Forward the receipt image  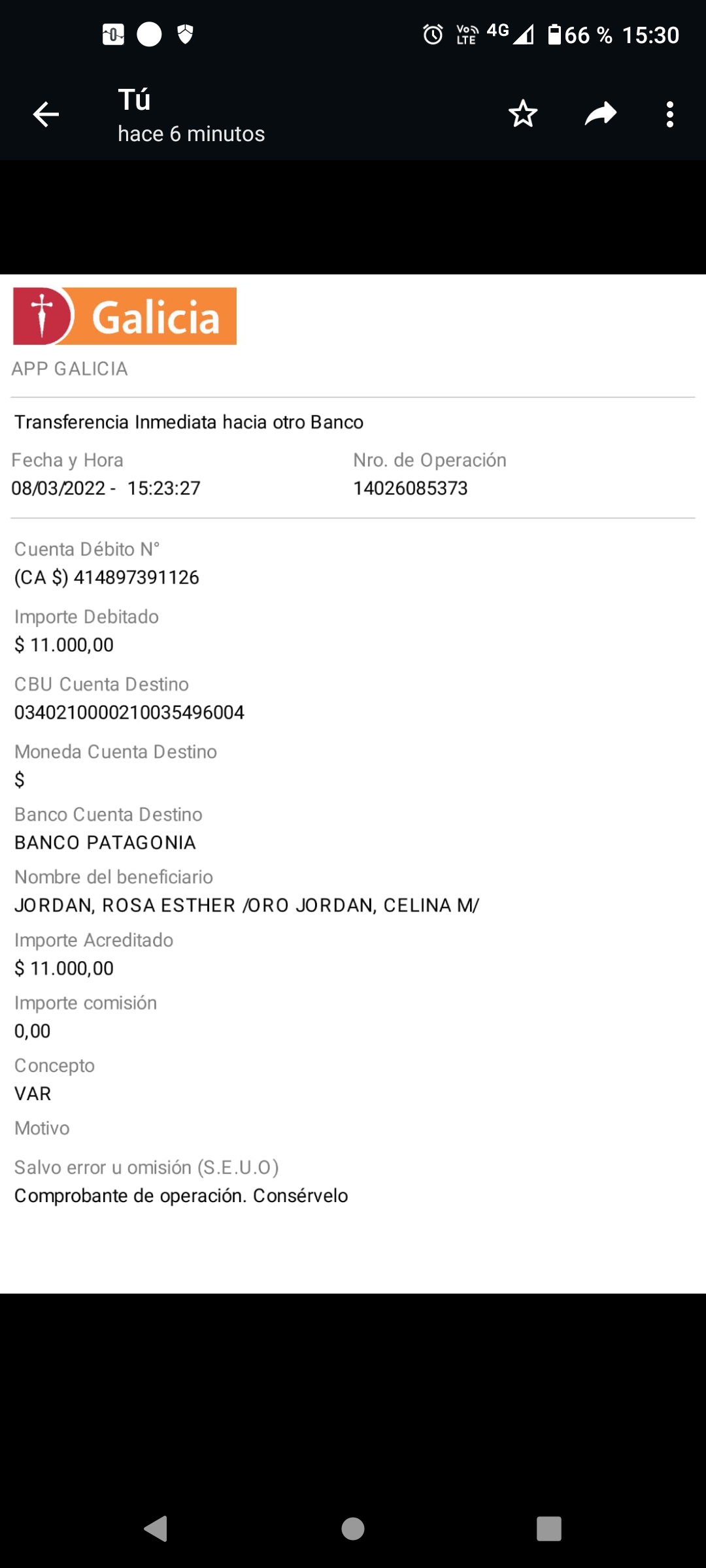click(x=601, y=114)
